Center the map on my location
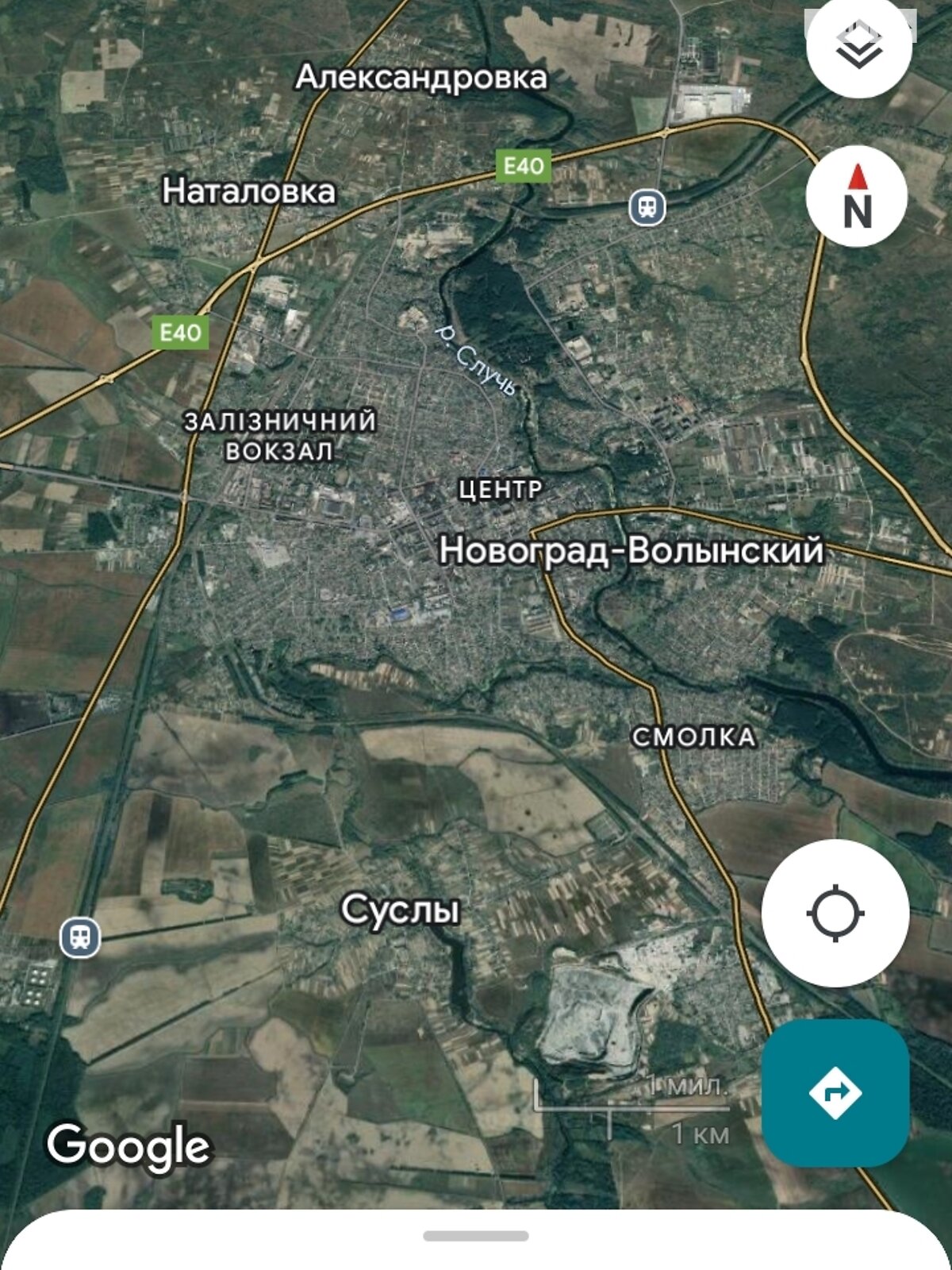The height and width of the screenshot is (1270, 952). (835, 913)
